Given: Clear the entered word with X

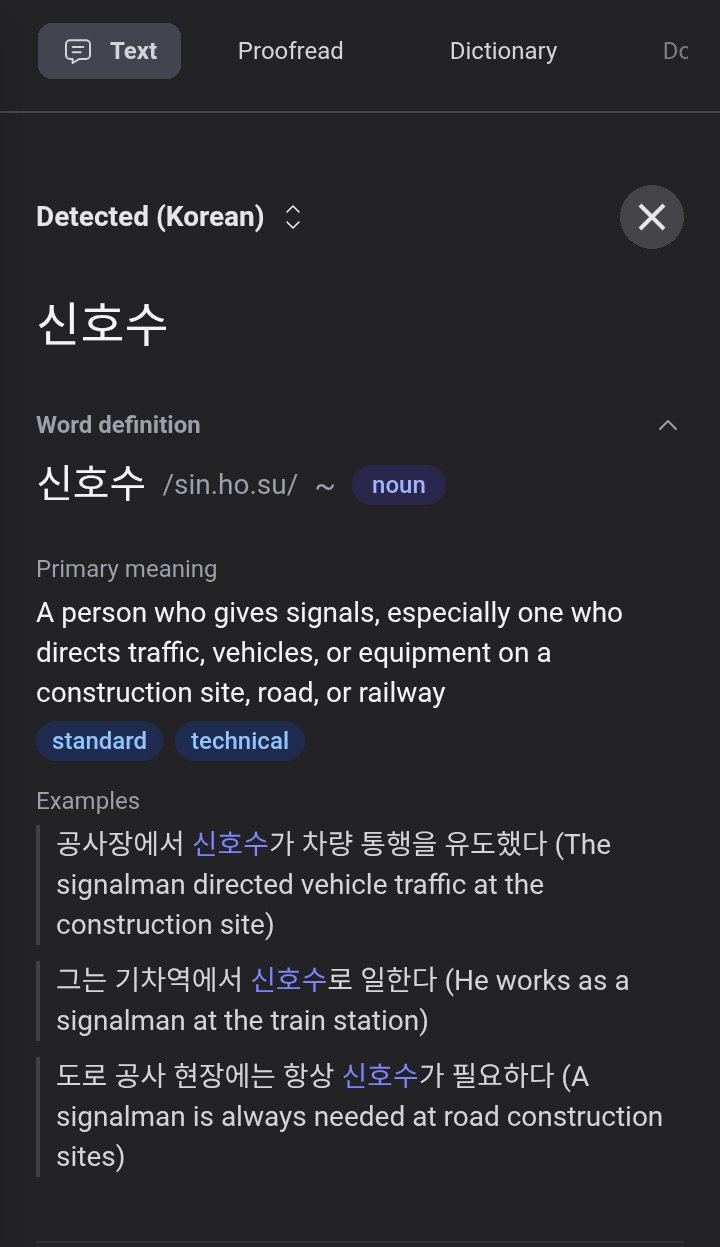Looking at the screenshot, I should [652, 217].
